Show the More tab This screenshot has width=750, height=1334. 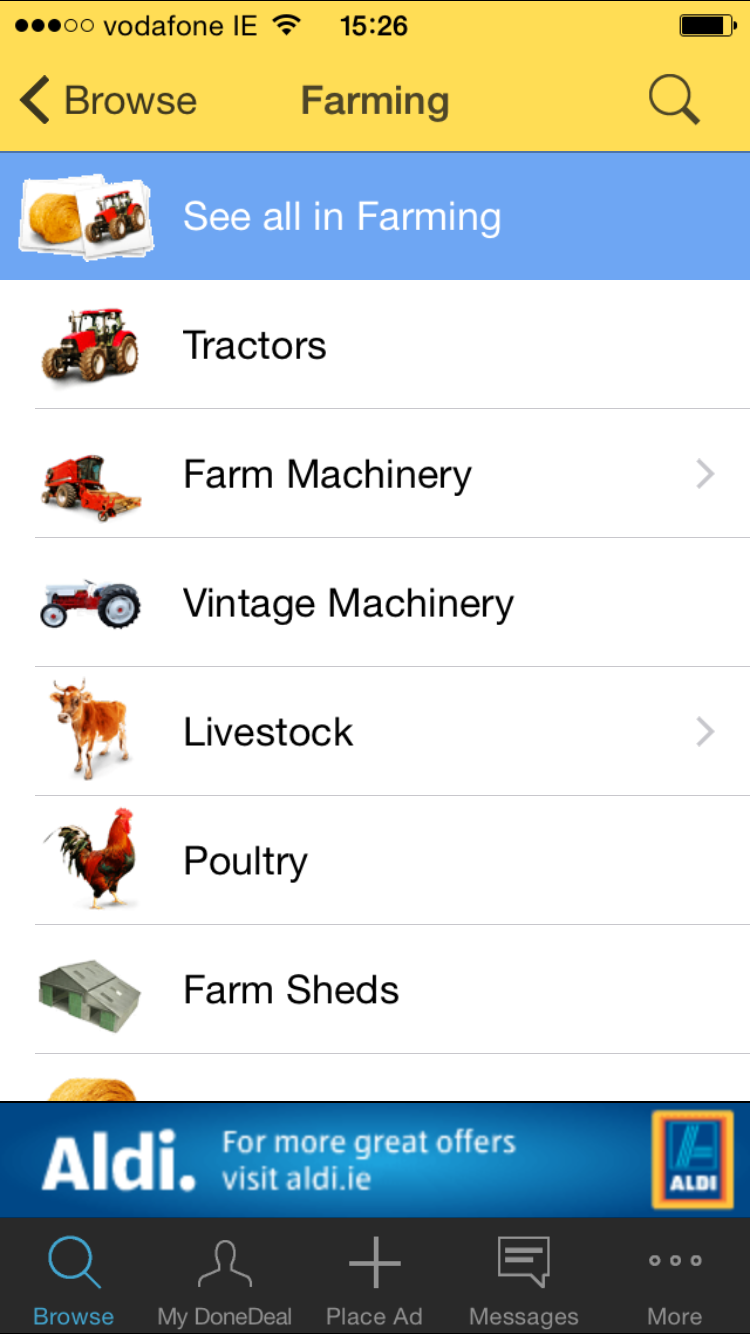click(x=674, y=1278)
